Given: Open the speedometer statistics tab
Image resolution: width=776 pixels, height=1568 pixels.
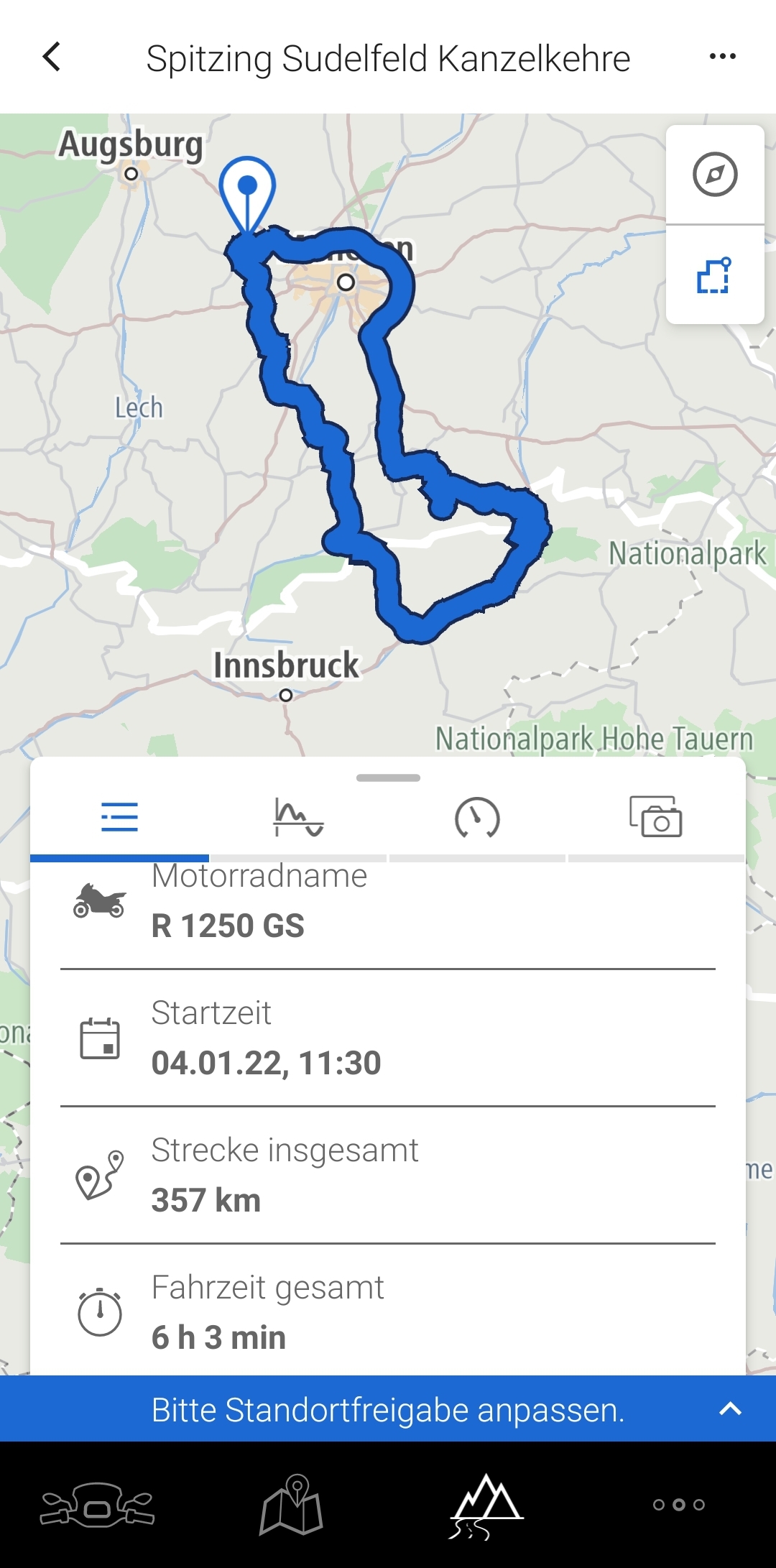Looking at the screenshot, I should 477,818.
